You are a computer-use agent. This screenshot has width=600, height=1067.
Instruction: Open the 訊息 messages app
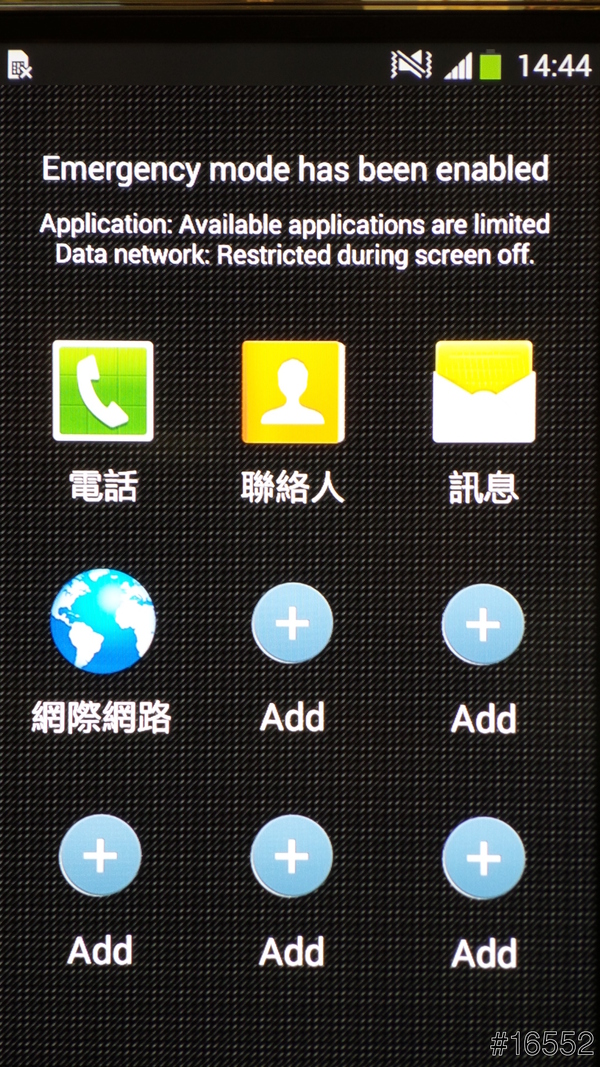[483, 391]
